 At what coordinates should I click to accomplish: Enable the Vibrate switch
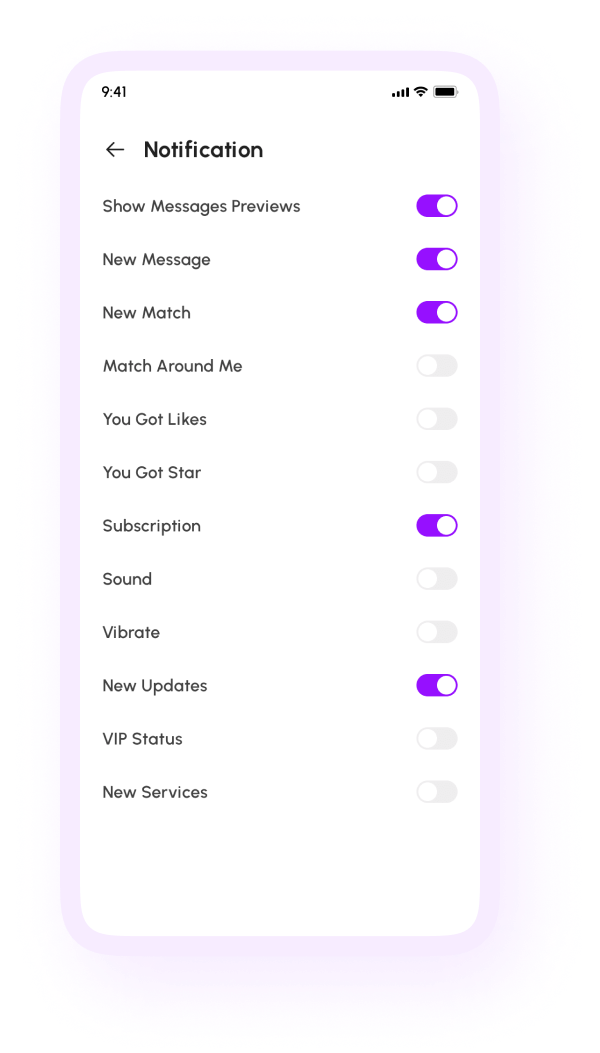[x=436, y=632]
